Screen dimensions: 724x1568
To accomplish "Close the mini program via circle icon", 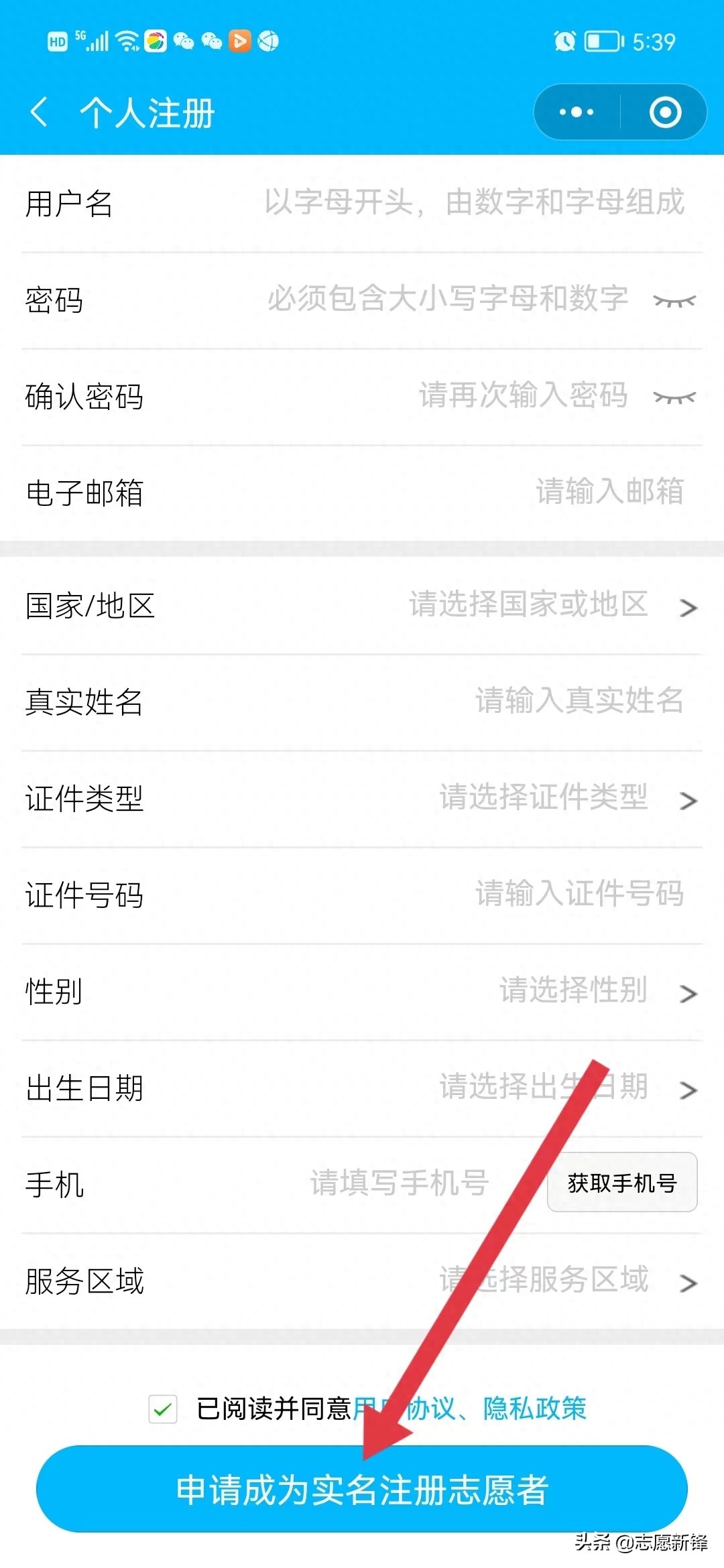I will pos(665,112).
